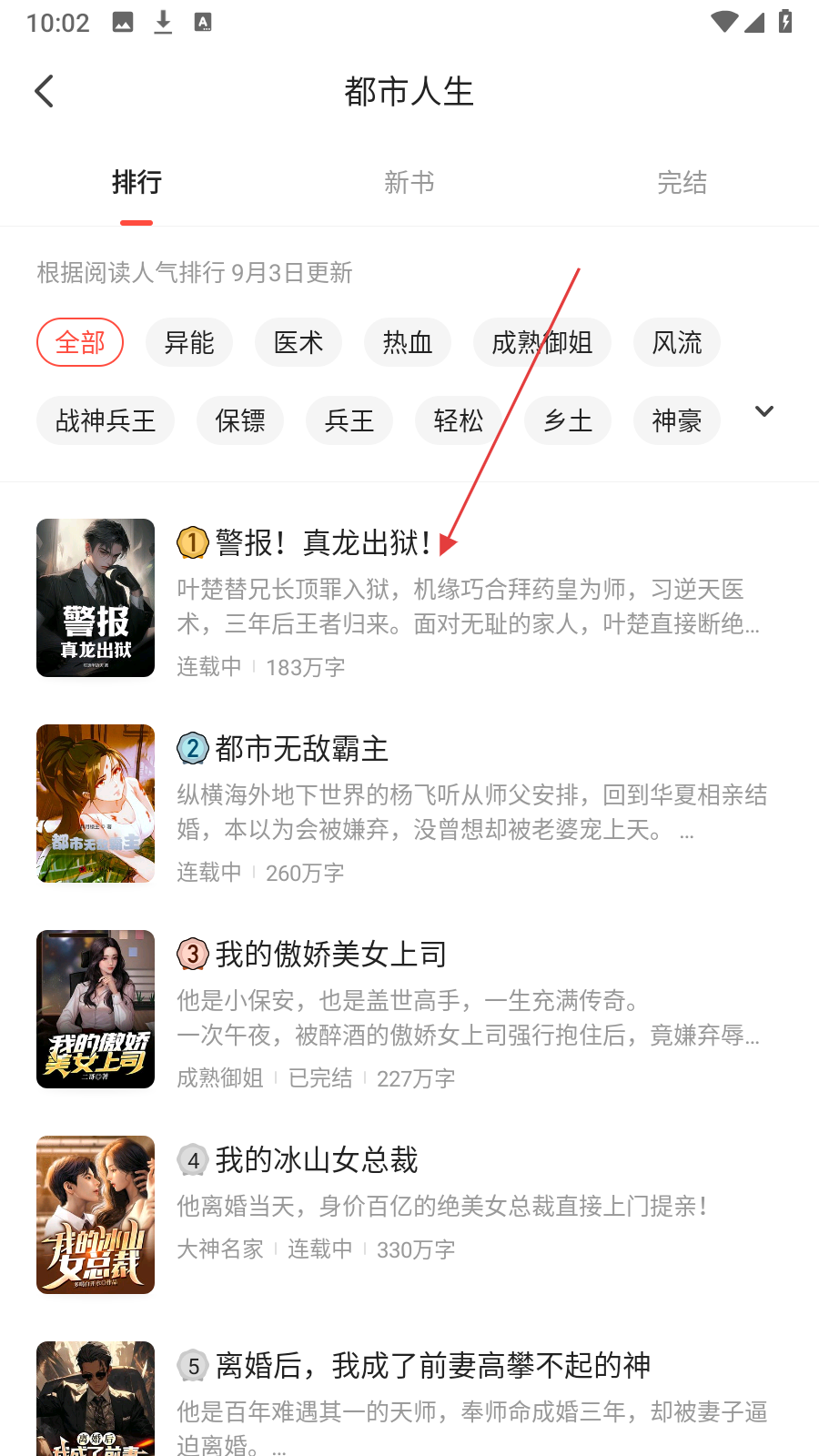
Task: Switch to the 完结 tab
Action: (682, 183)
